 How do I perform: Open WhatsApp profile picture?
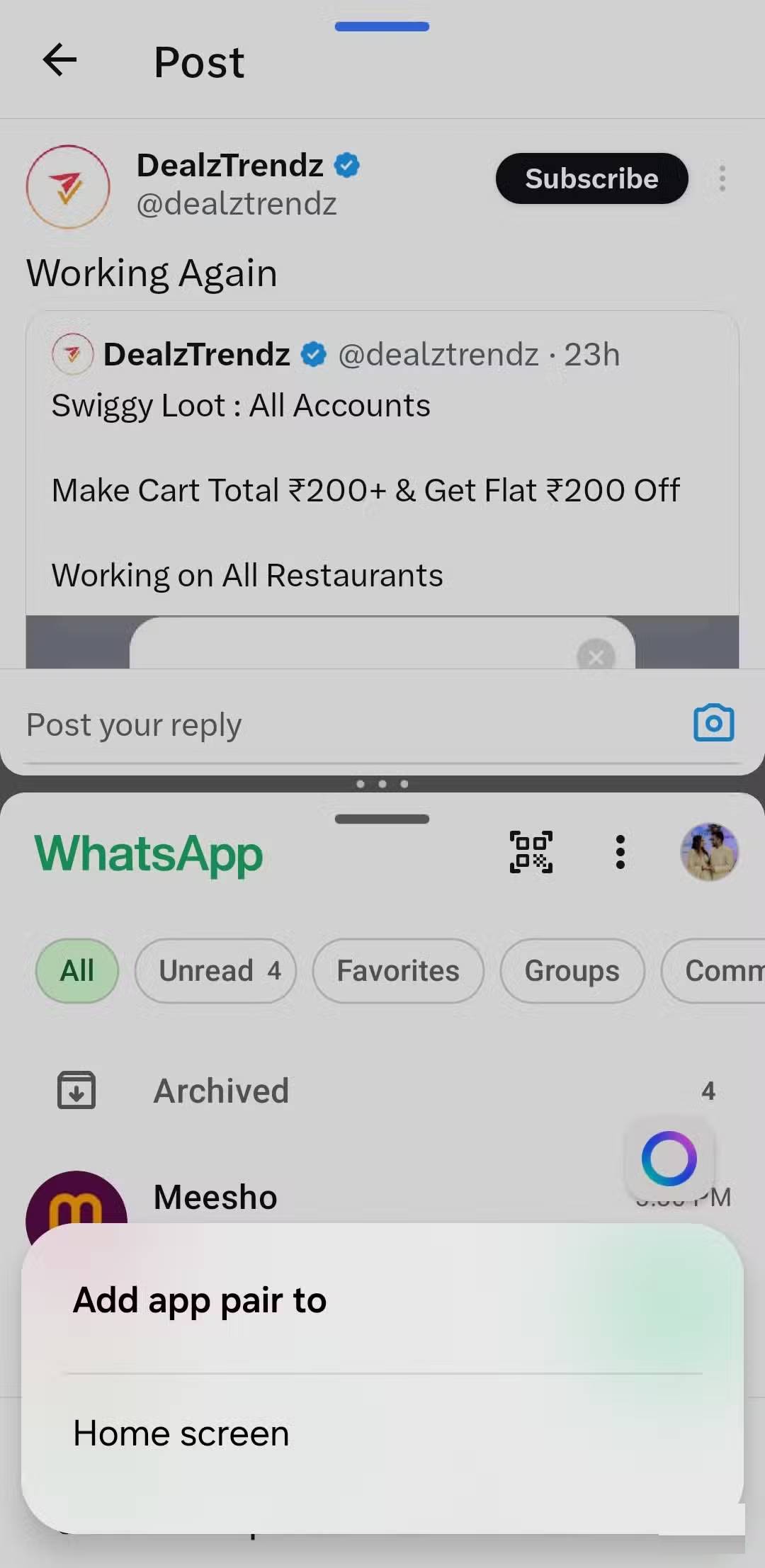pyautogui.click(x=709, y=852)
